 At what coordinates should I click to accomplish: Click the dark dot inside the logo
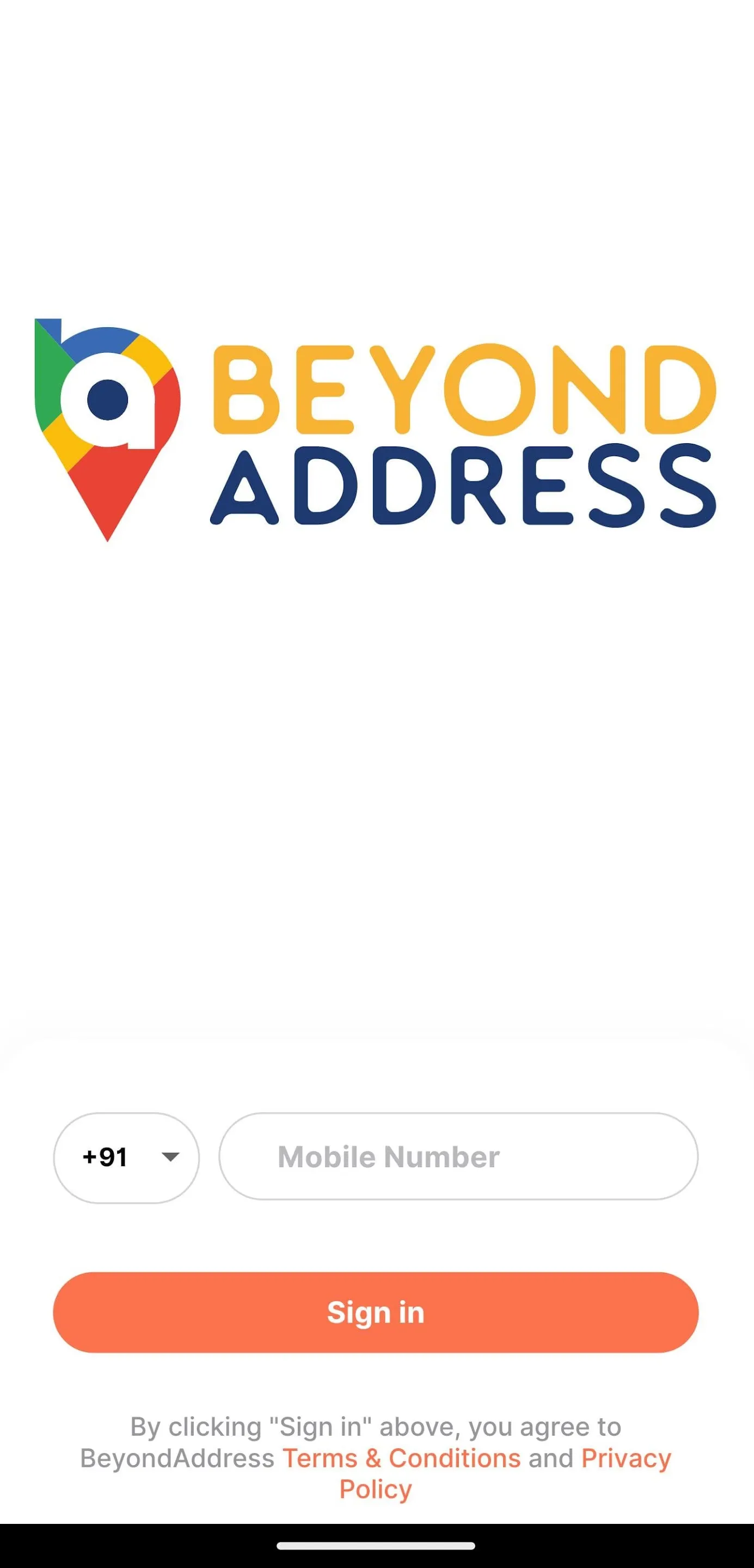point(108,402)
